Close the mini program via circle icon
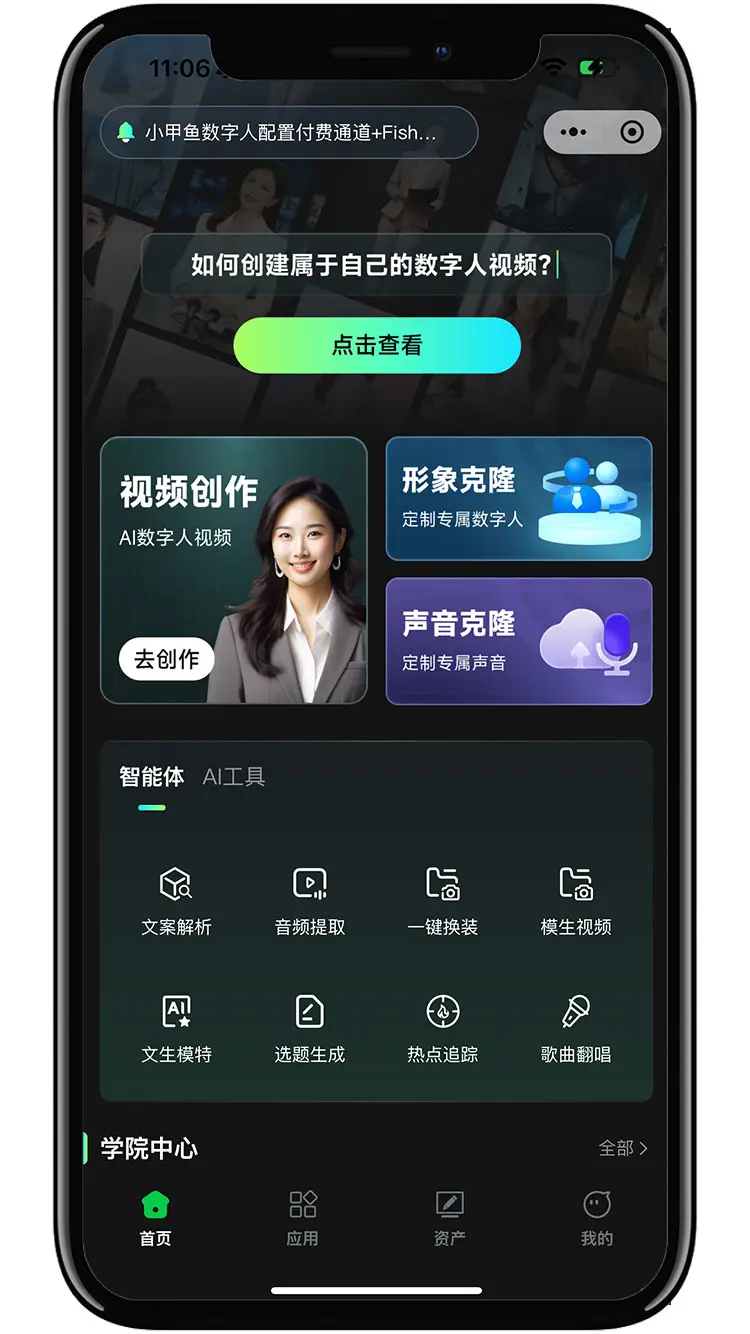 click(x=632, y=132)
